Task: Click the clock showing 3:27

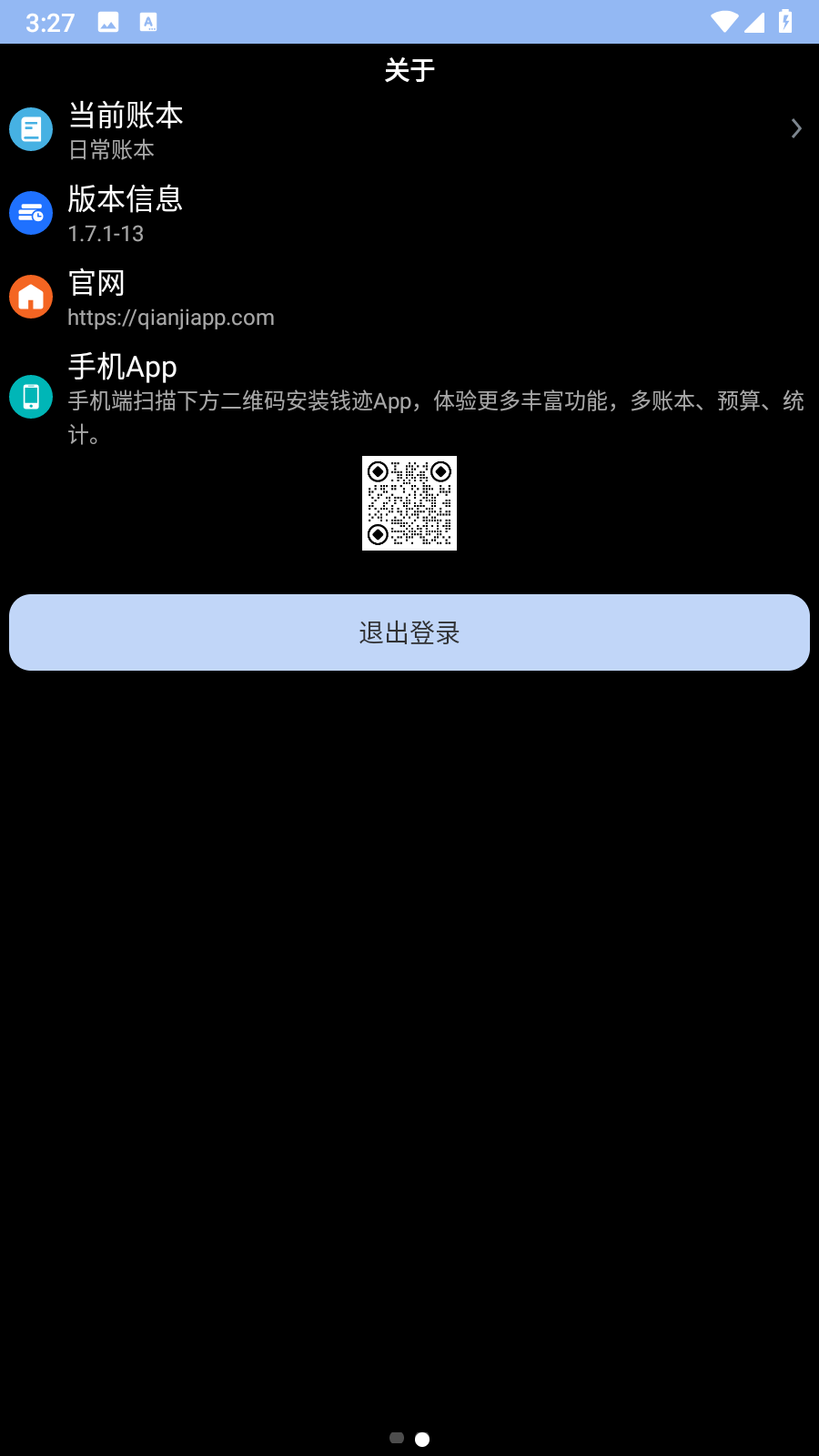Action: point(52,22)
